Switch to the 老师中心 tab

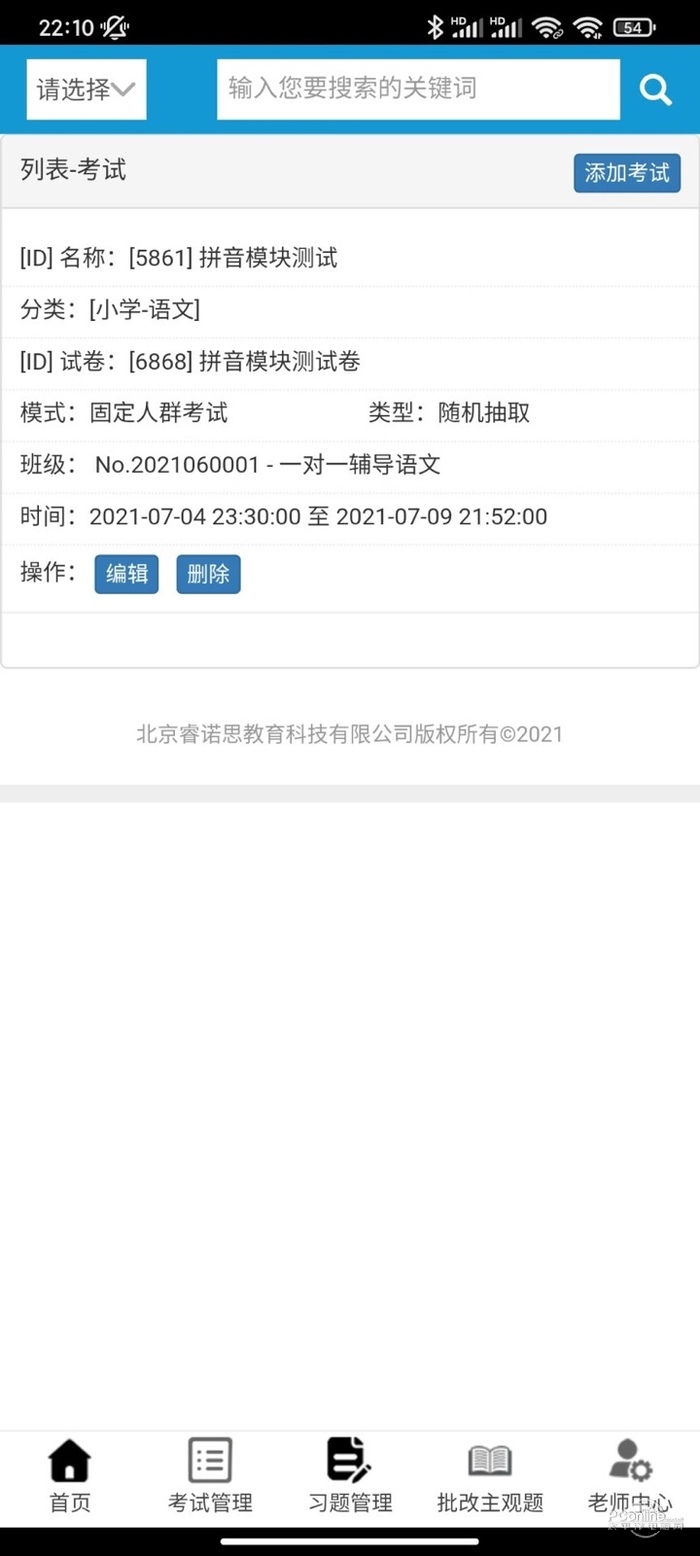pyautogui.click(x=630, y=1476)
